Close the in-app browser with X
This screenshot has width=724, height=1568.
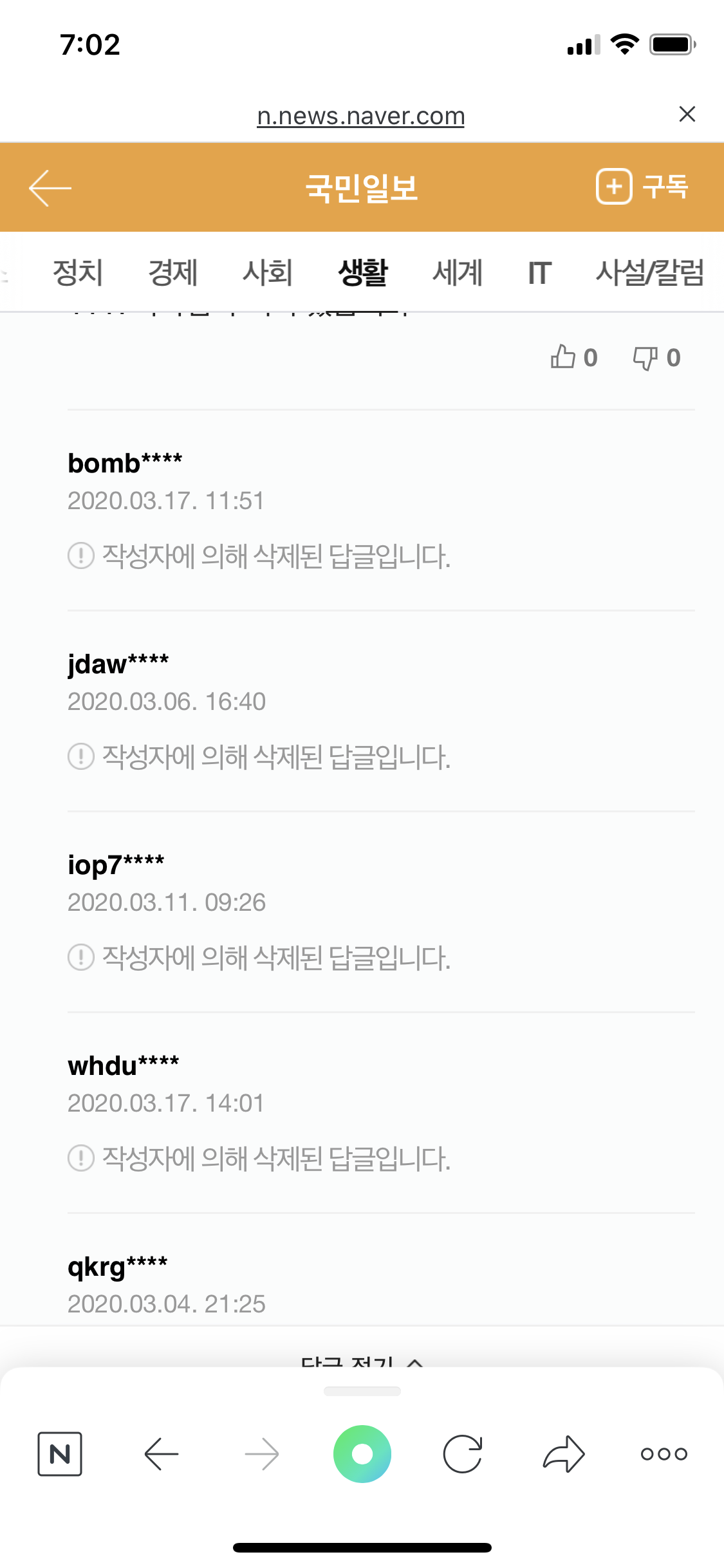point(687,114)
